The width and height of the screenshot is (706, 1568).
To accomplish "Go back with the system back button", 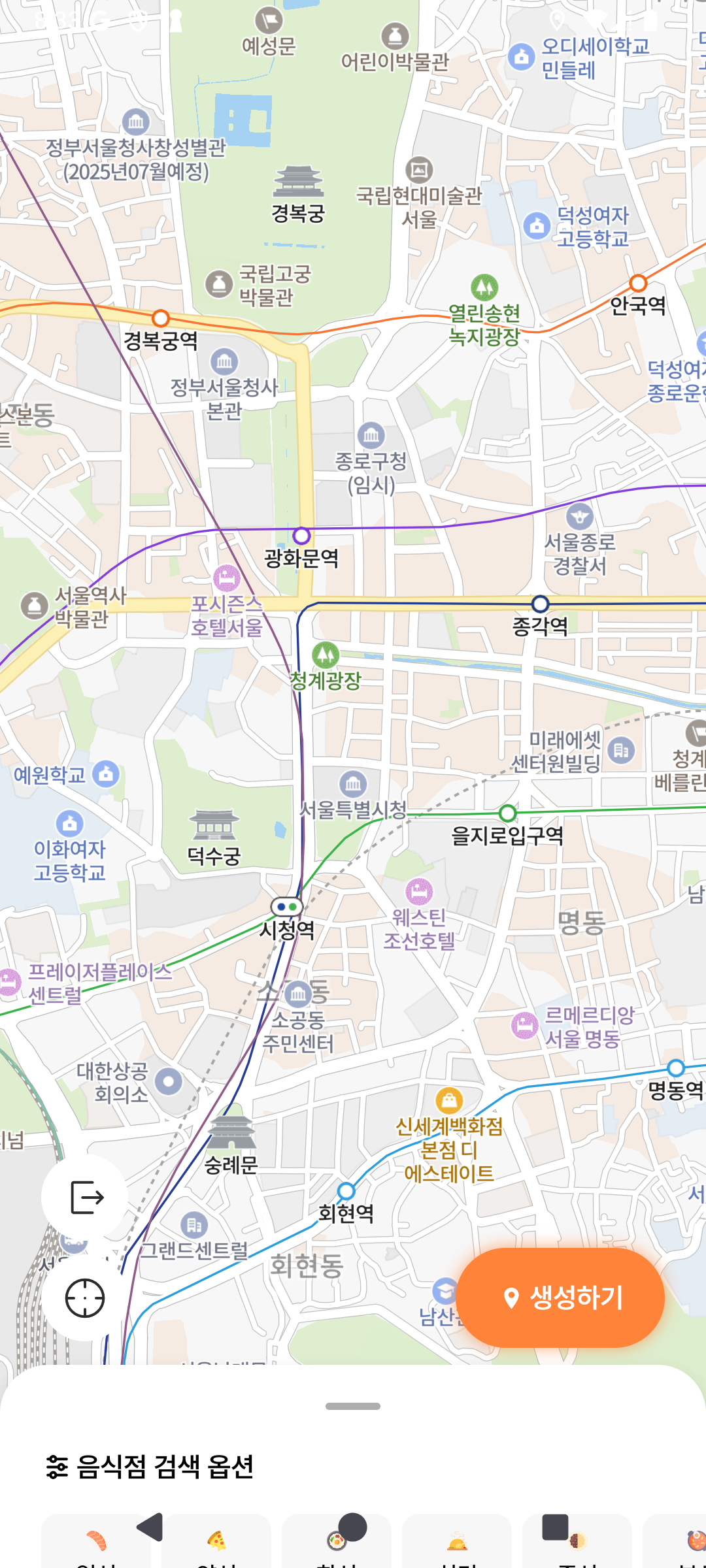I will [150, 1527].
